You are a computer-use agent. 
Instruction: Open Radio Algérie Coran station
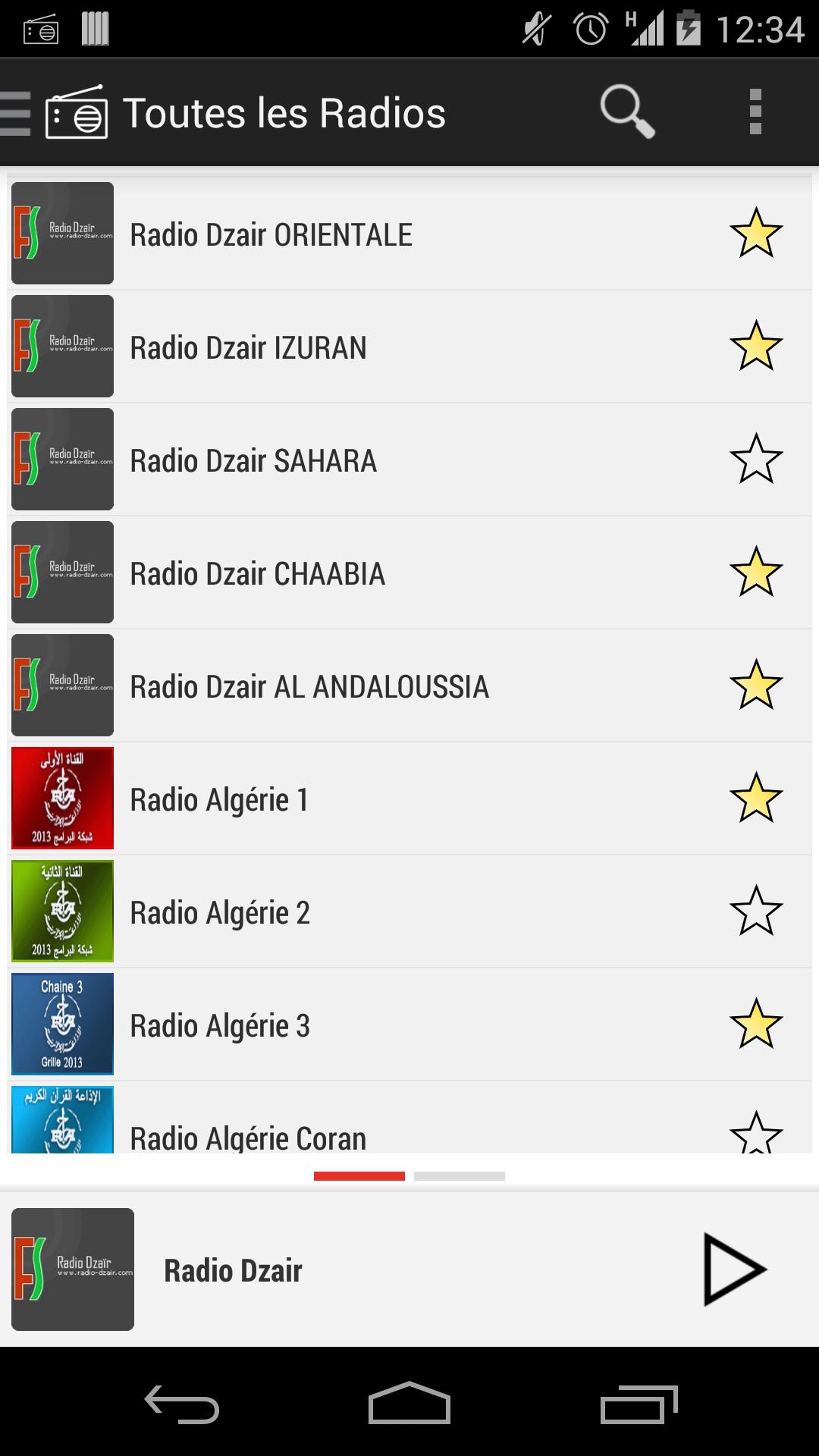click(x=409, y=1118)
